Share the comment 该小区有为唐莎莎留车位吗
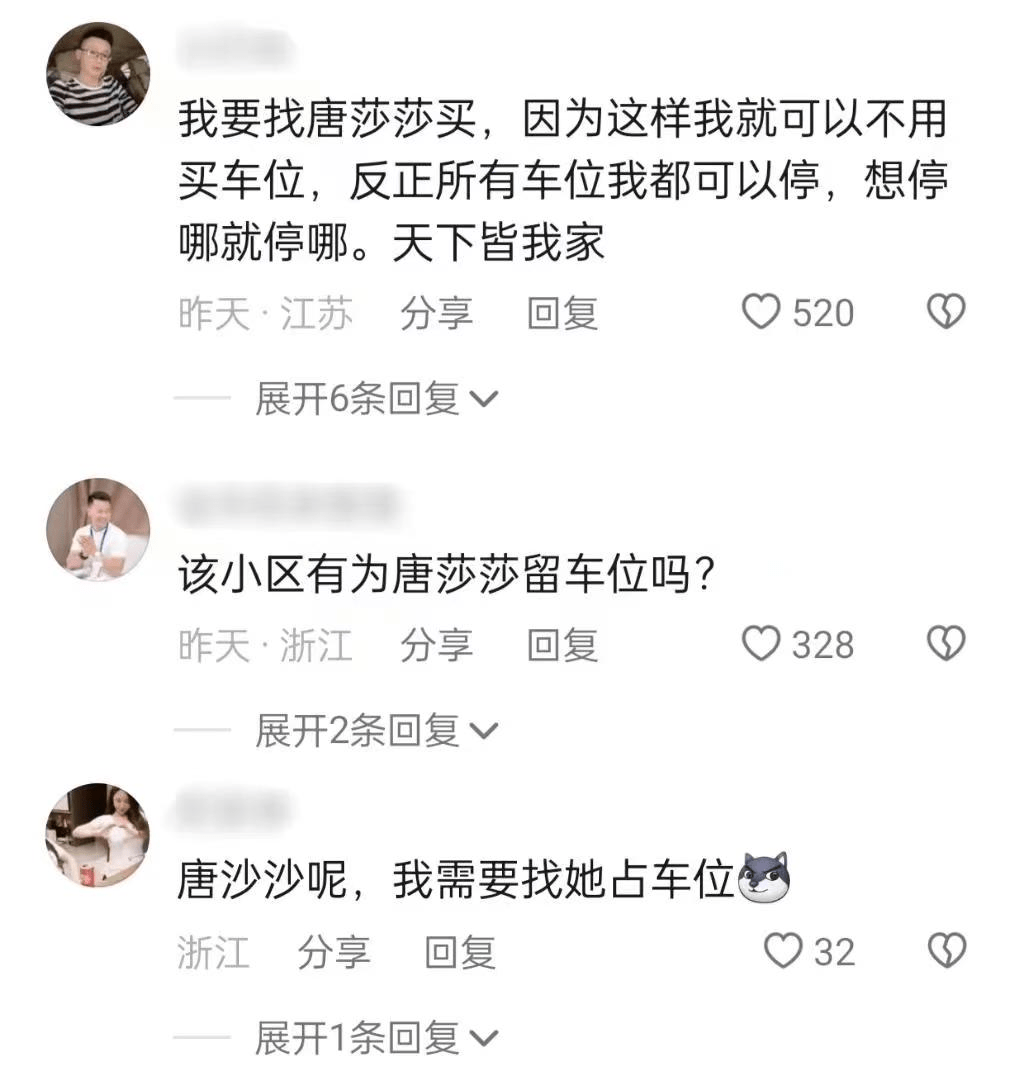 [x=436, y=646]
